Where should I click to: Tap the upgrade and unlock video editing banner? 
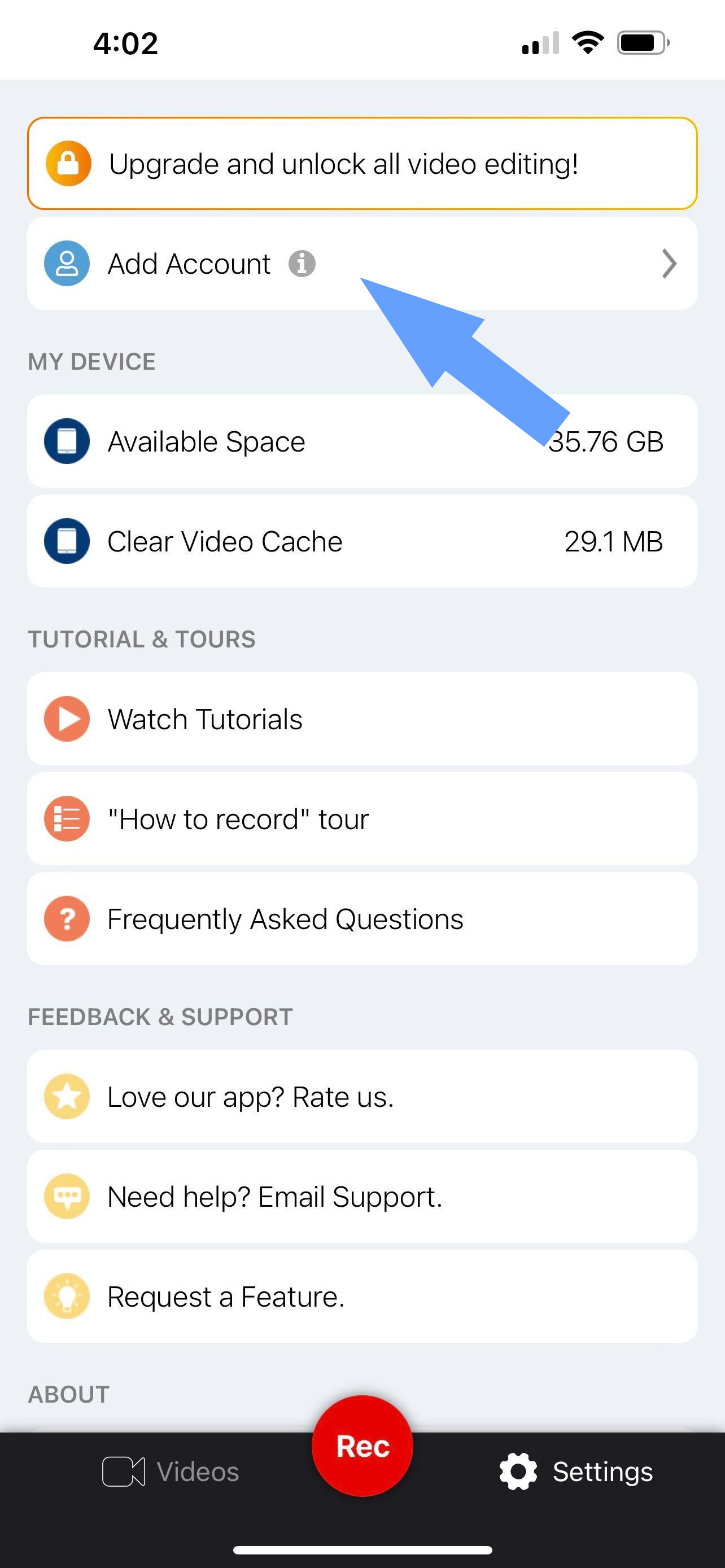(362, 163)
